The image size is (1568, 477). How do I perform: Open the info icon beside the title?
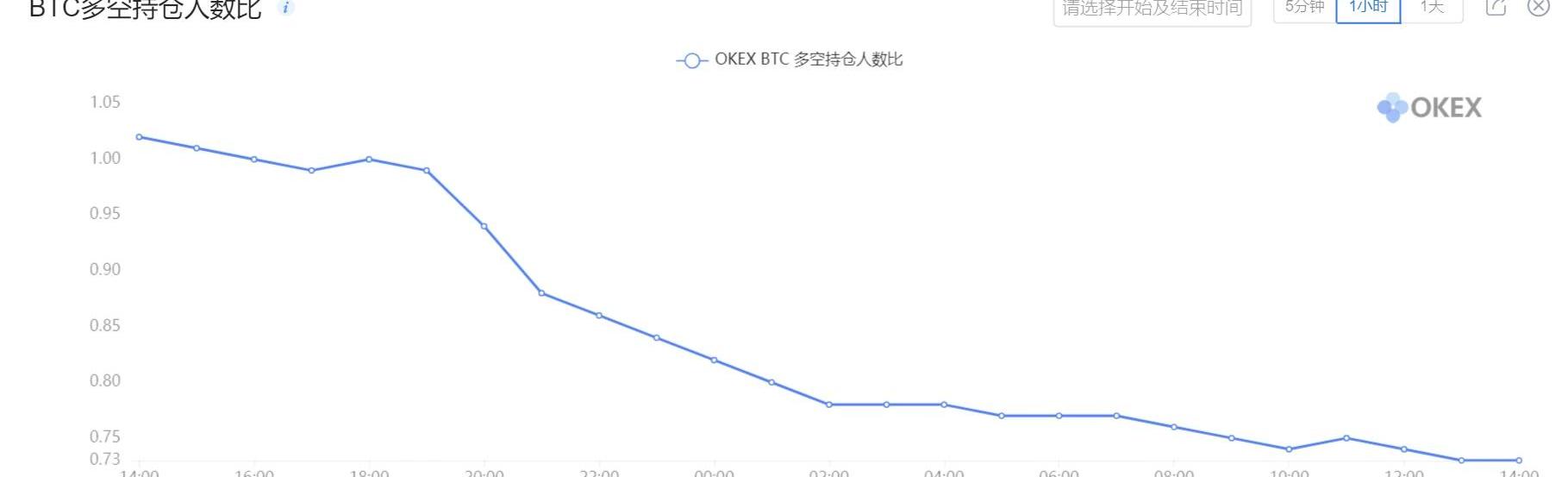(286, 8)
